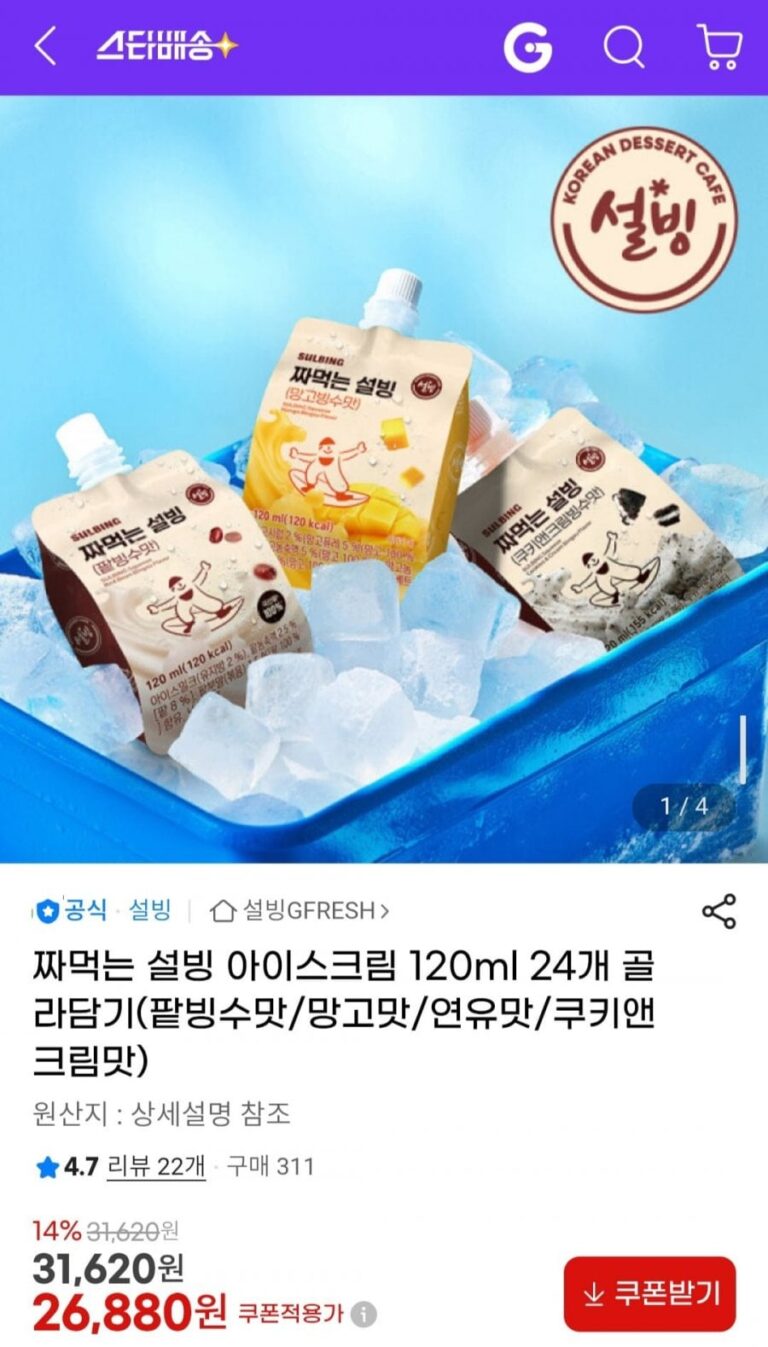Visit the 설빙GFRESH store

click(300, 911)
